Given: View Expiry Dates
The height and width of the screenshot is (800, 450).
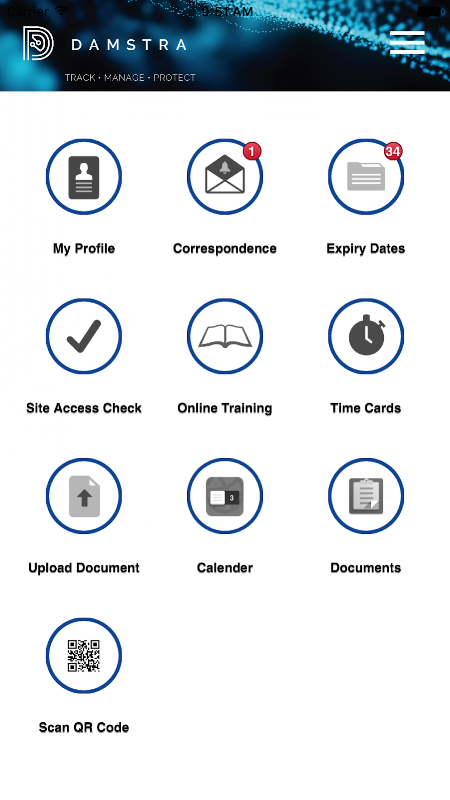Looking at the screenshot, I should [366, 177].
